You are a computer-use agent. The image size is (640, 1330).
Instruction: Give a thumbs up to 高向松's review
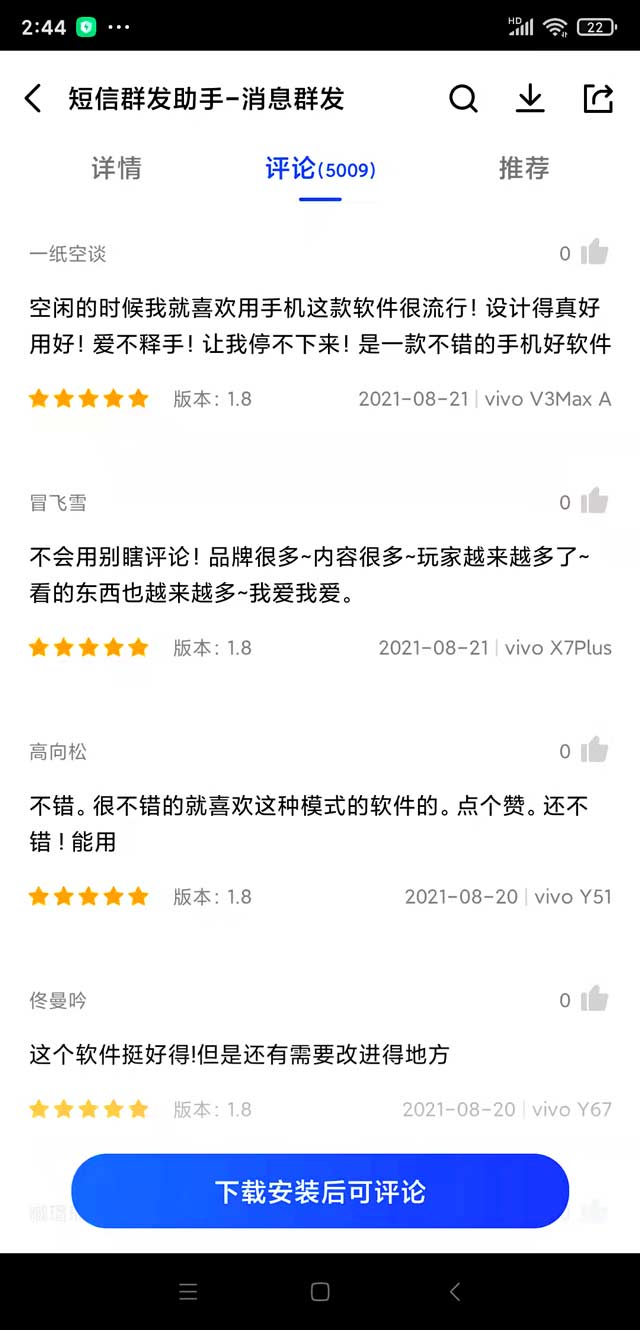pyautogui.click(x=594, y=750)
